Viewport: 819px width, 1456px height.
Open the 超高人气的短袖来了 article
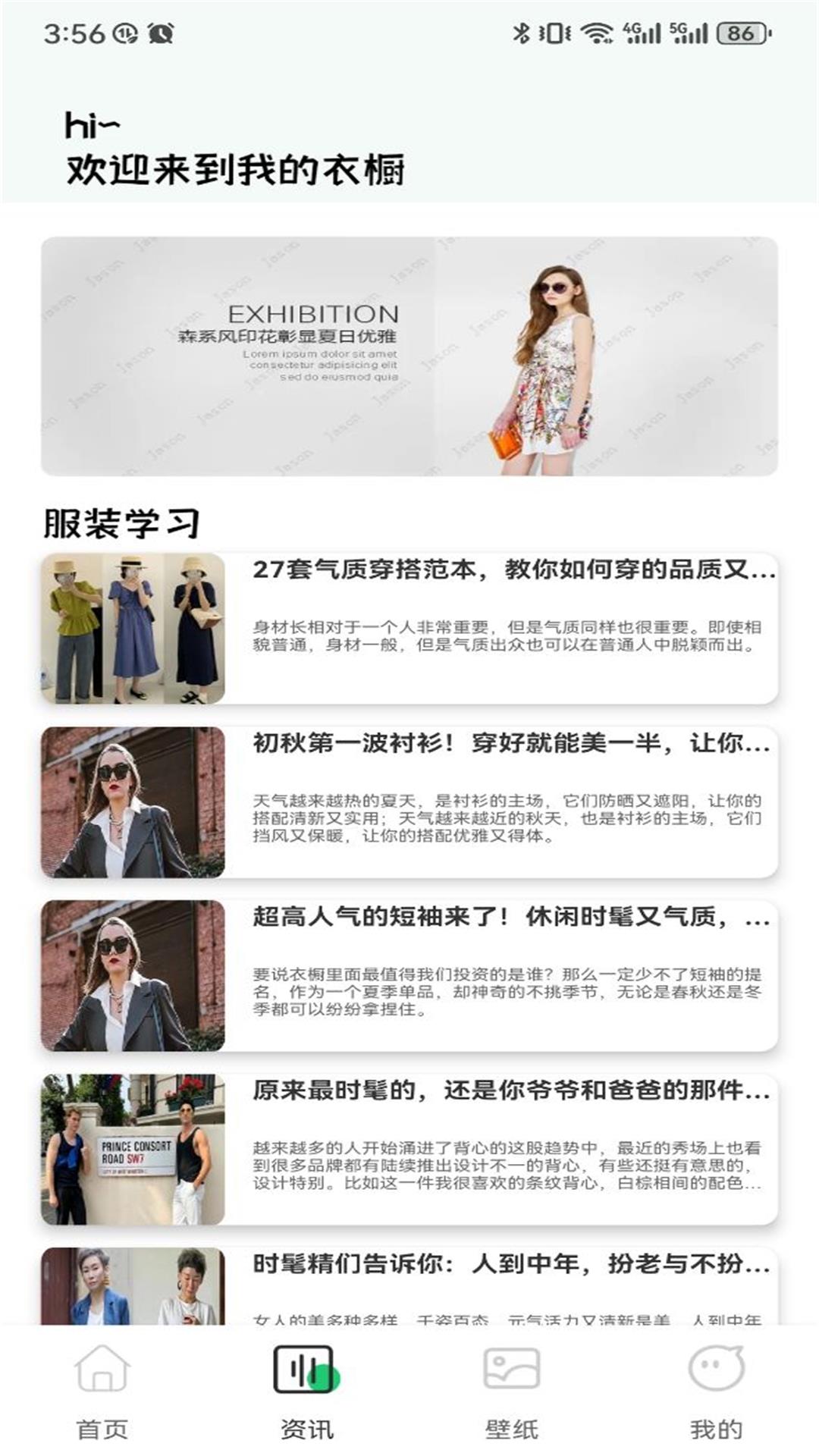point(409,976)
